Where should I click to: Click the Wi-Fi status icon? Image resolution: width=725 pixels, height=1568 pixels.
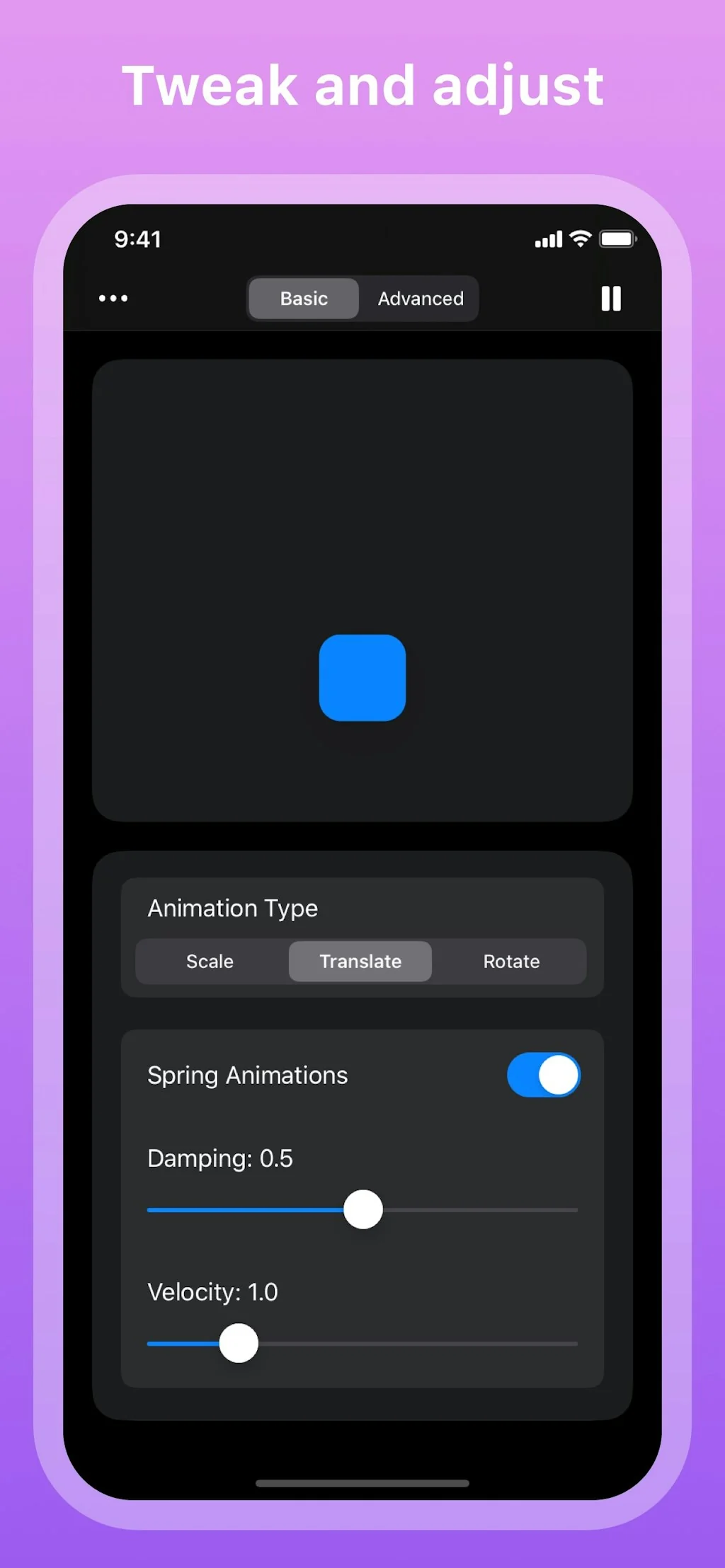pos(581,238)
